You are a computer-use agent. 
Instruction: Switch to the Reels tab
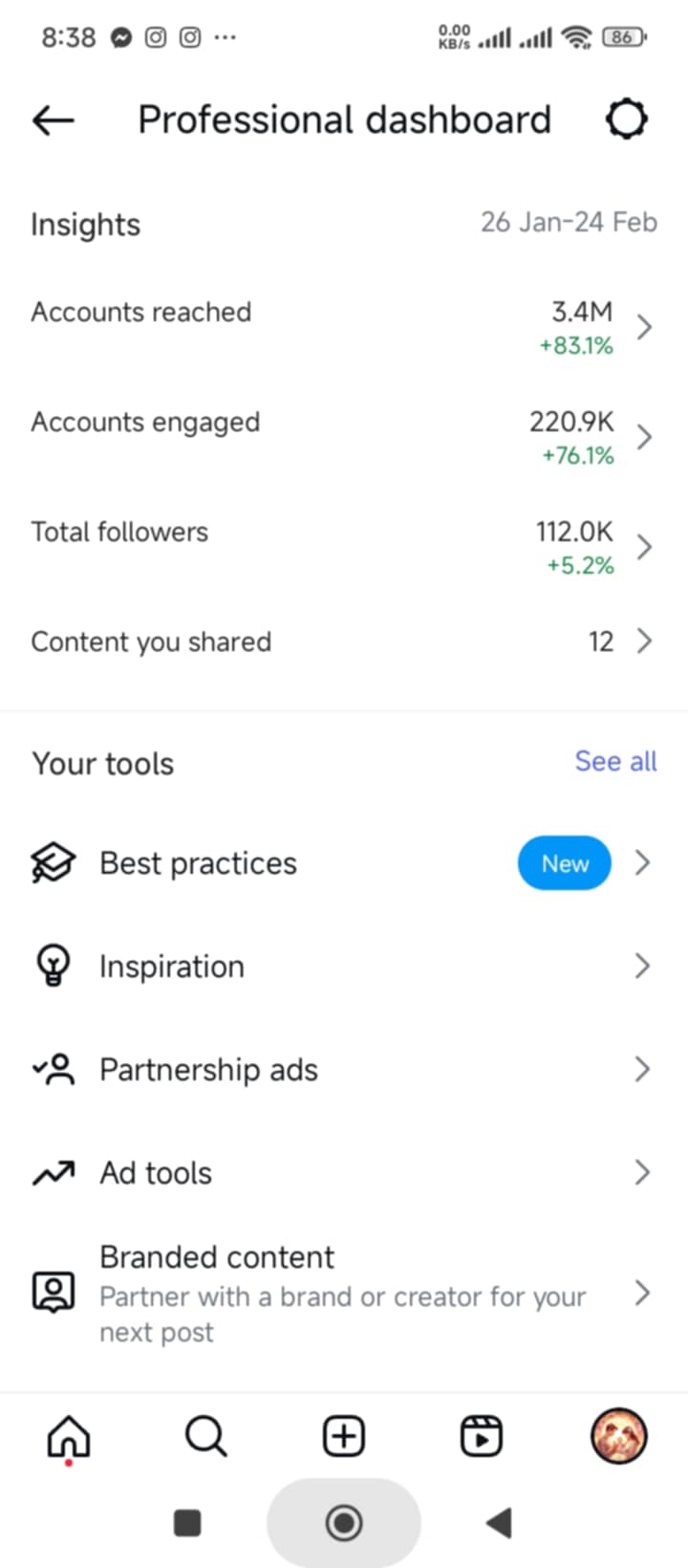click(482, 1436)
